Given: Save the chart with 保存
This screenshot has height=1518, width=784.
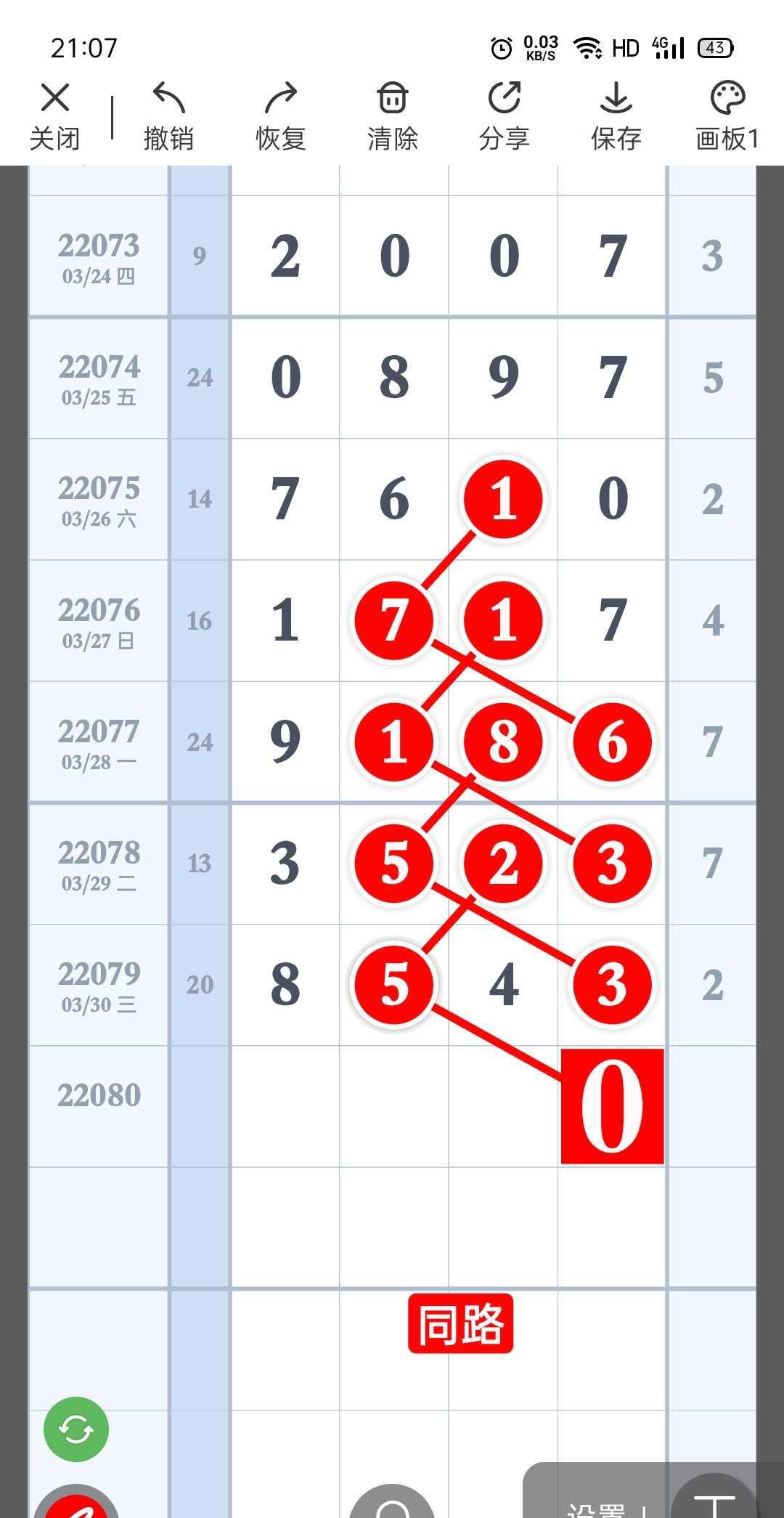Looking at the screenshot, I should point(616,116).
